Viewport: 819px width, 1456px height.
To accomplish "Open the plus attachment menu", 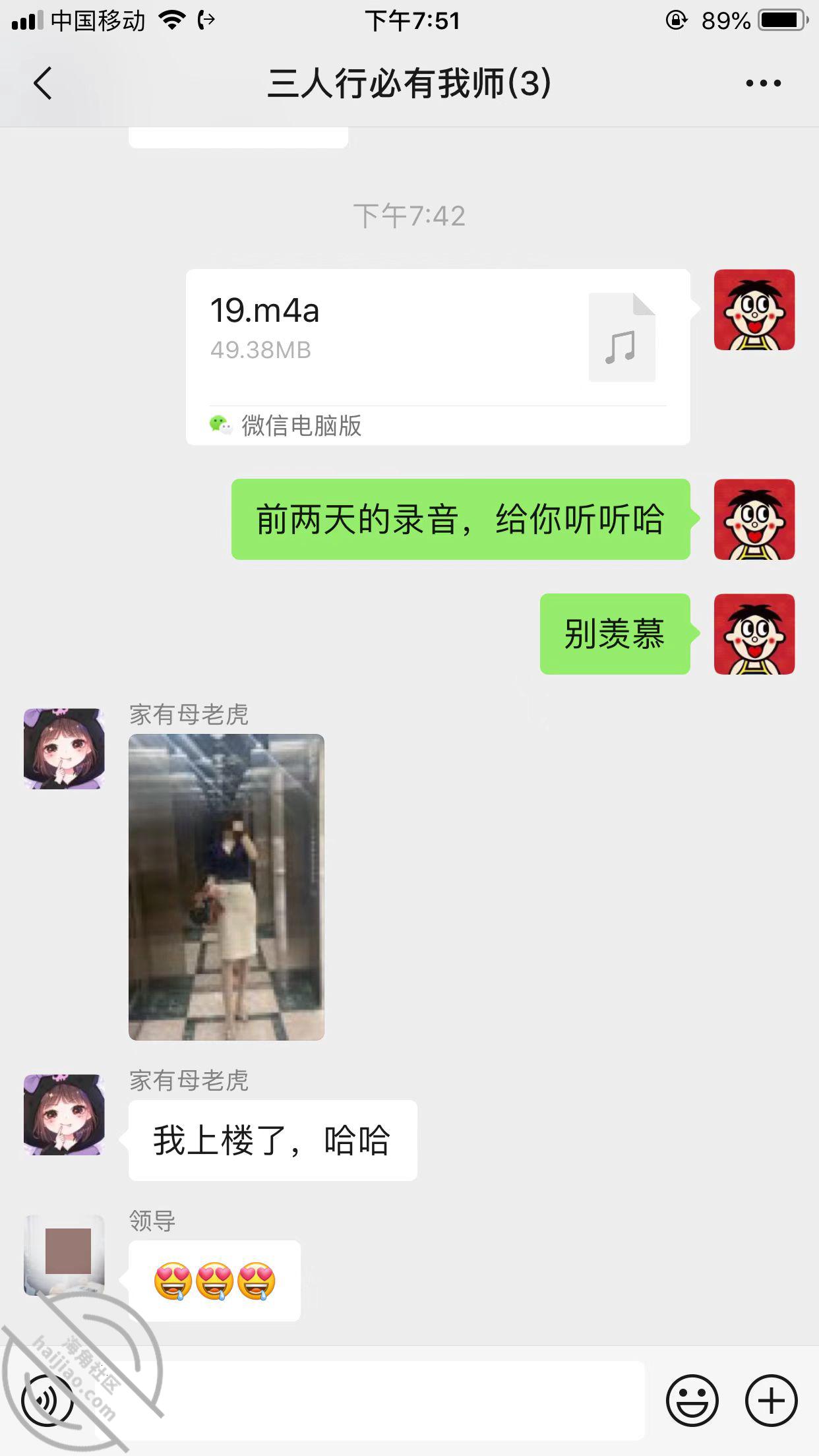I will (771, 1399).
